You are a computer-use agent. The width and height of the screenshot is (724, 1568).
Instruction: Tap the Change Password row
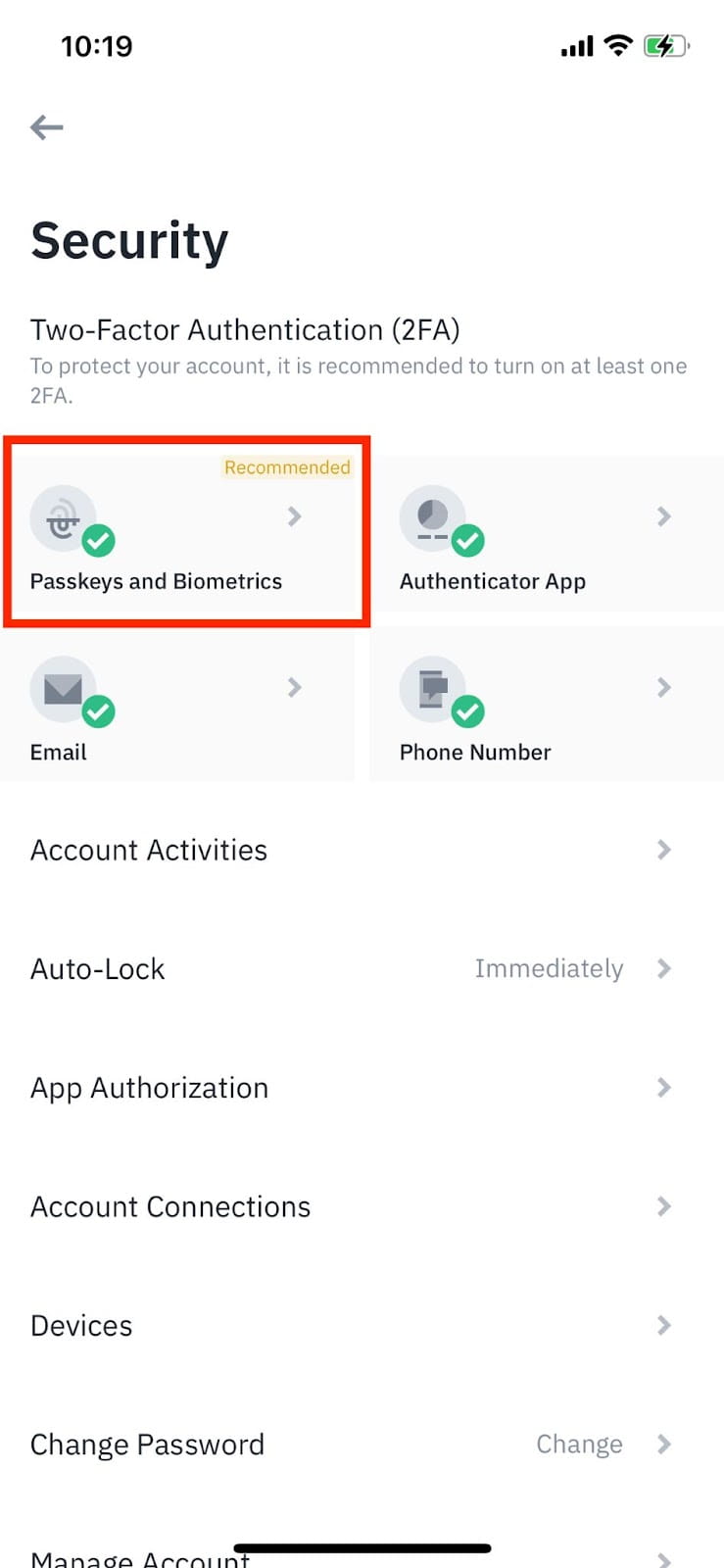click(x=362, y=1445)
